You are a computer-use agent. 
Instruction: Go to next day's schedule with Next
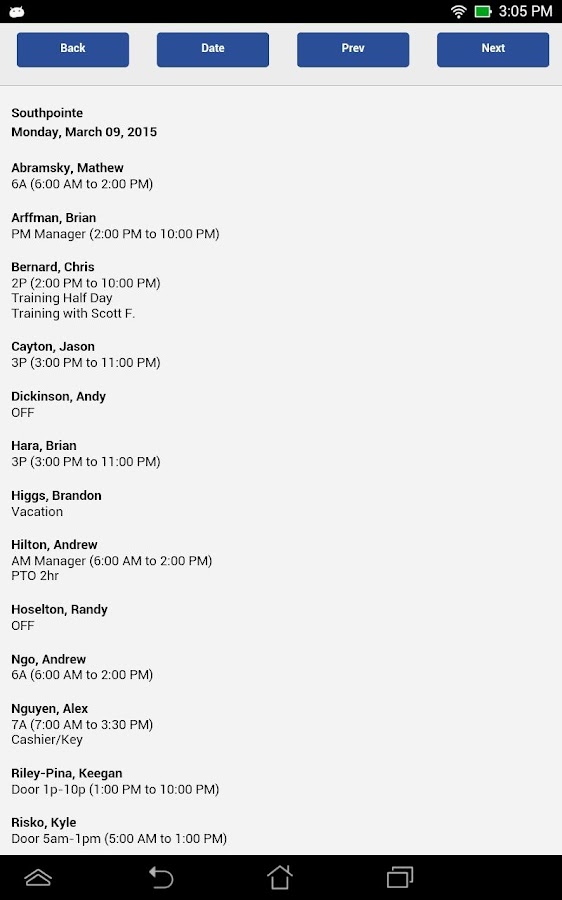coord(493,49)
